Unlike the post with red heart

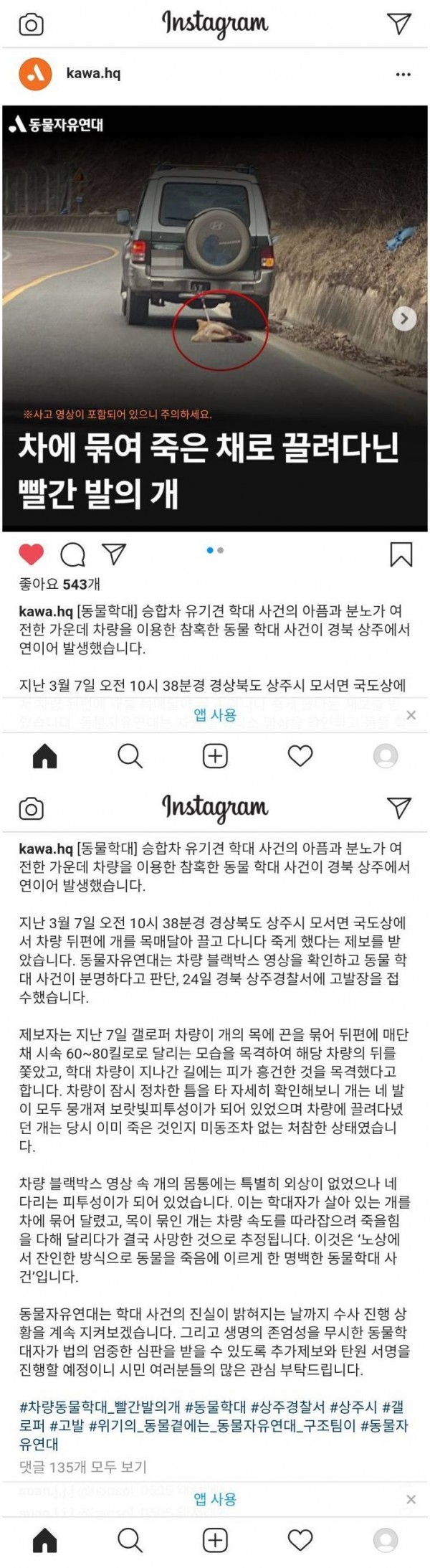coord(32,554)
